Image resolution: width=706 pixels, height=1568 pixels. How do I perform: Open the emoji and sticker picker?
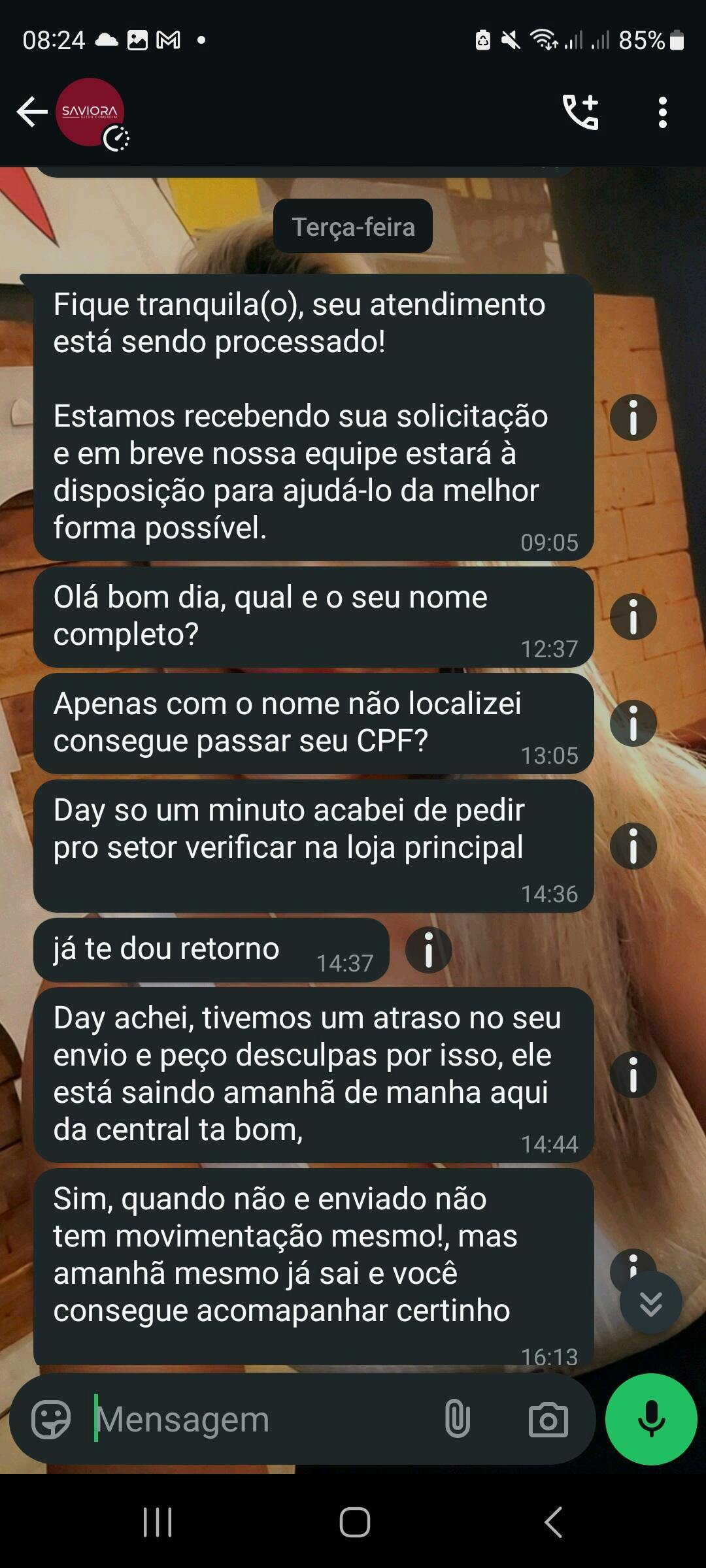[x=51, y=1419]
